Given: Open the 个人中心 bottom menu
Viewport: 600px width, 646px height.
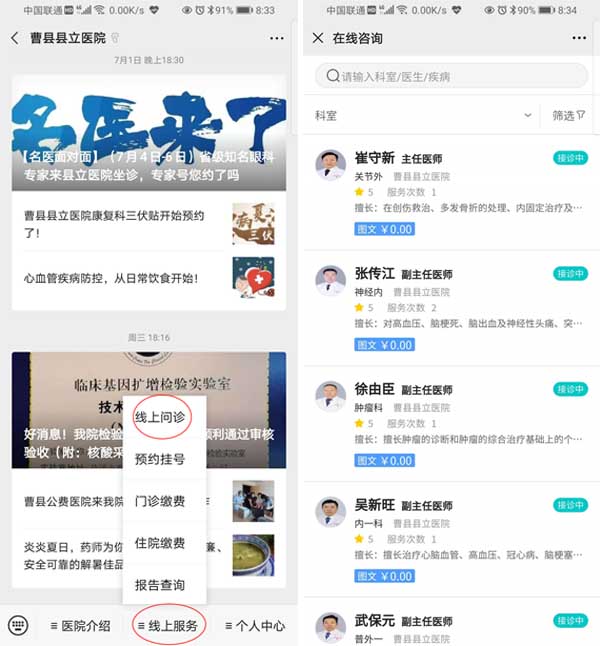Looking at the screenshot, I should [x=254, y=626].
